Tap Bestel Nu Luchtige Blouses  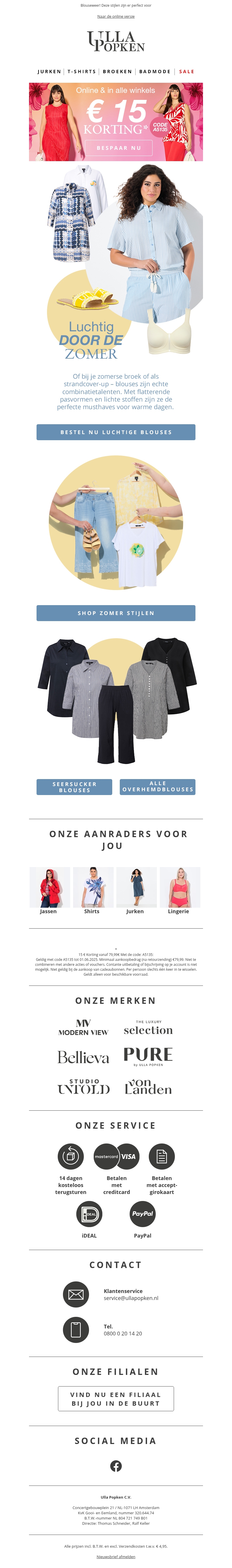click(115, 432)
